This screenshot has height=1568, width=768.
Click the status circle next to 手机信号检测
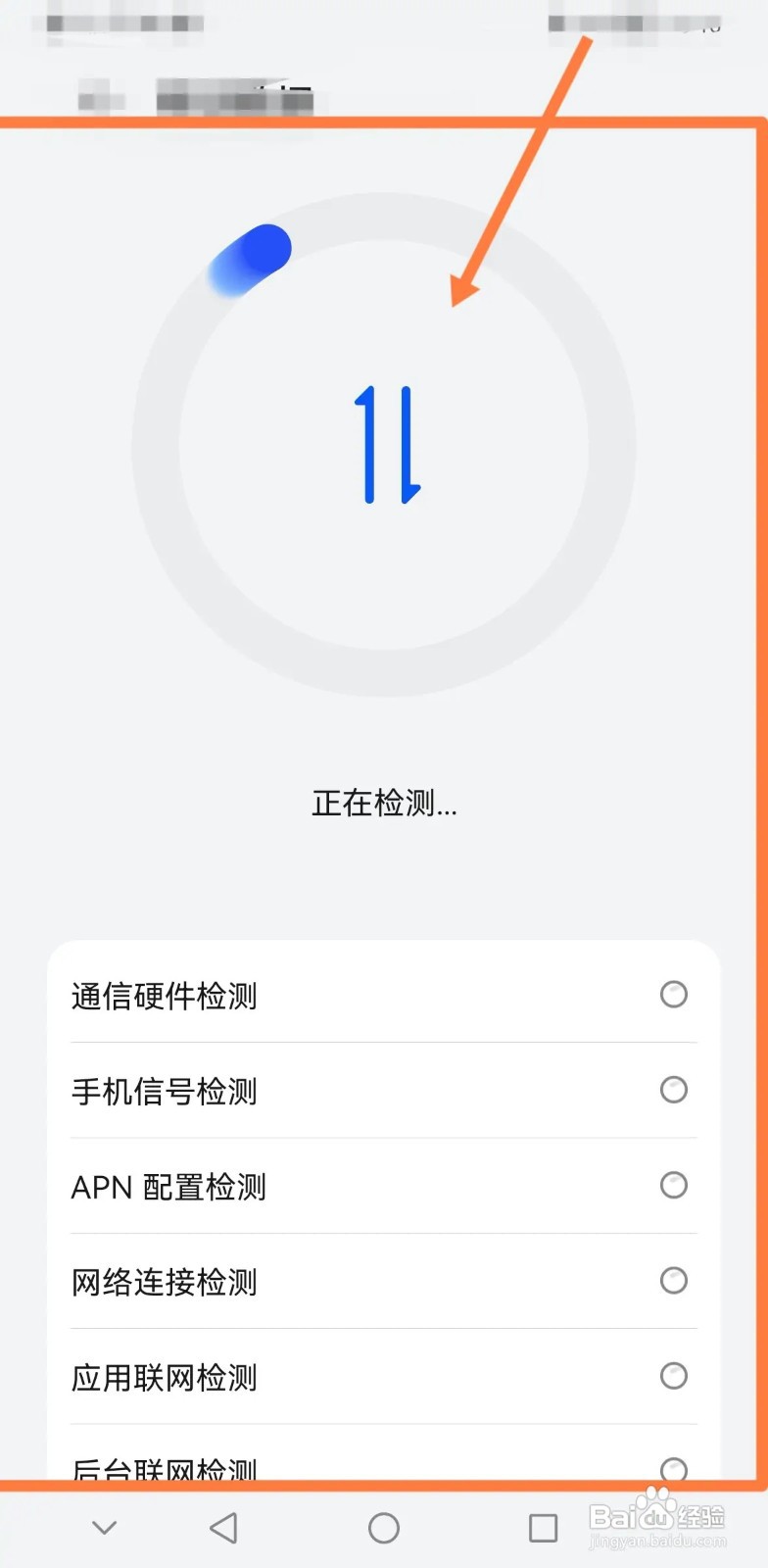[x=675, y=1090]
